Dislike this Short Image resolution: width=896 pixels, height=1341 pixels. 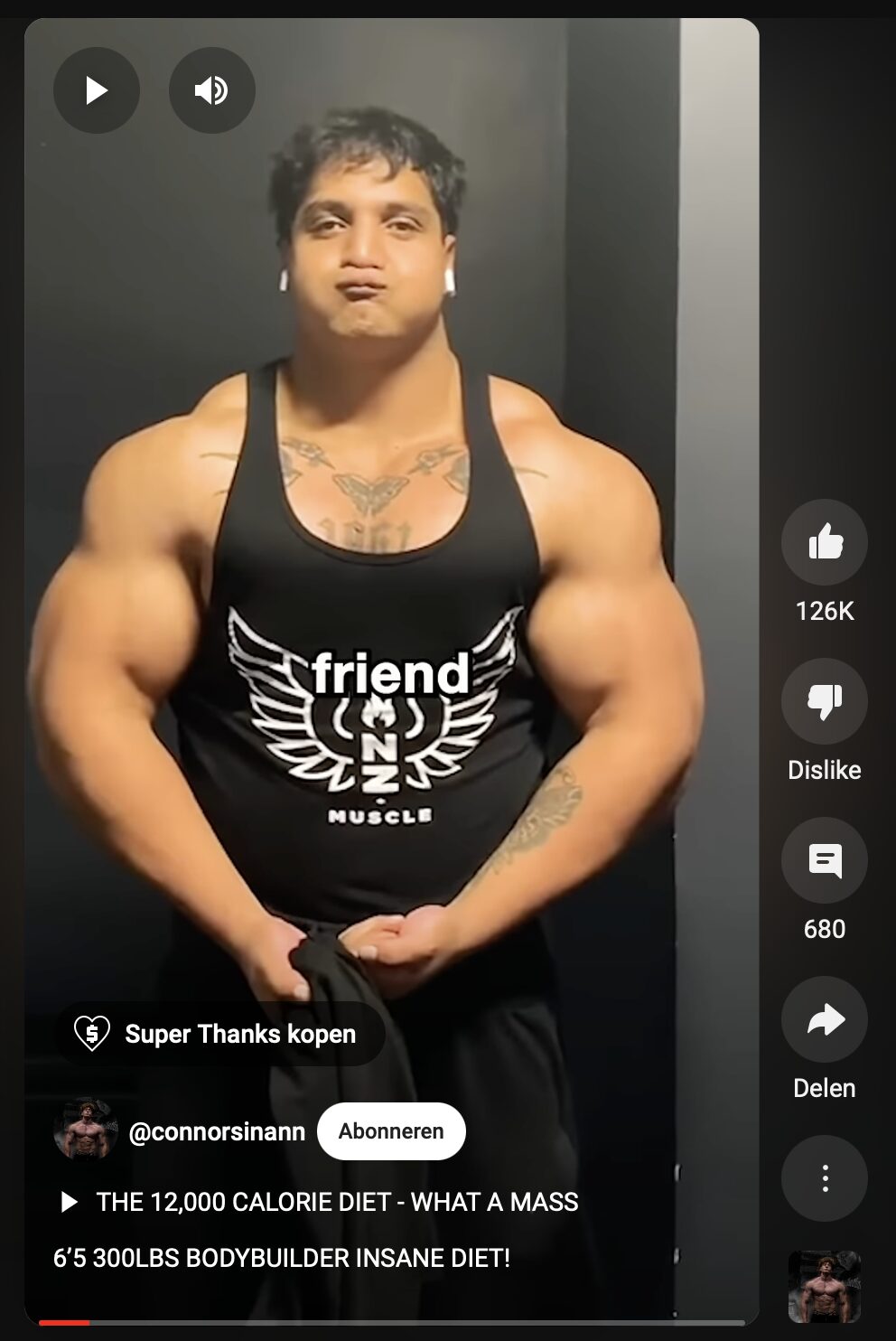pyautogui.click(x=824, y=701)
